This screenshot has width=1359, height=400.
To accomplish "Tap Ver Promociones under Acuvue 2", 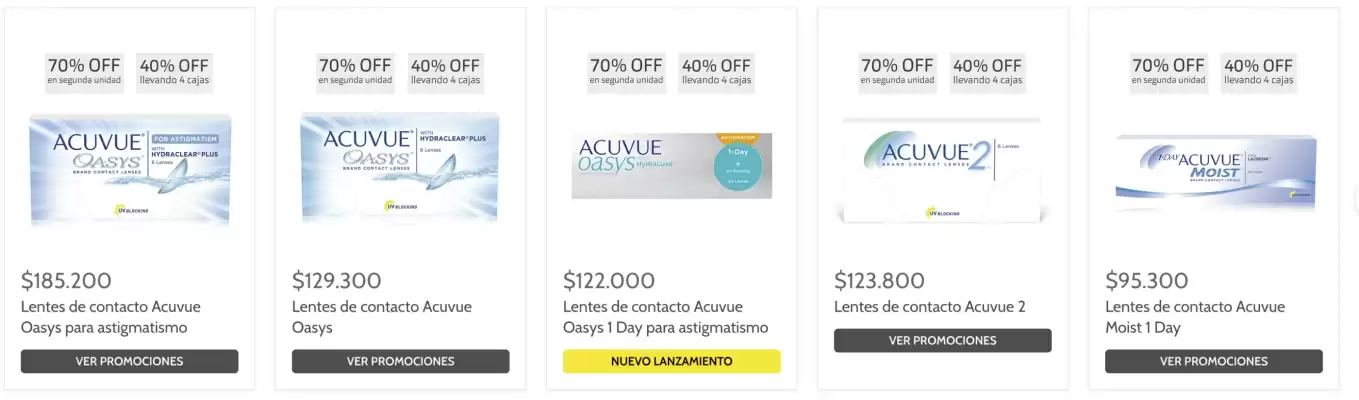I will click(x=942, y=340).
